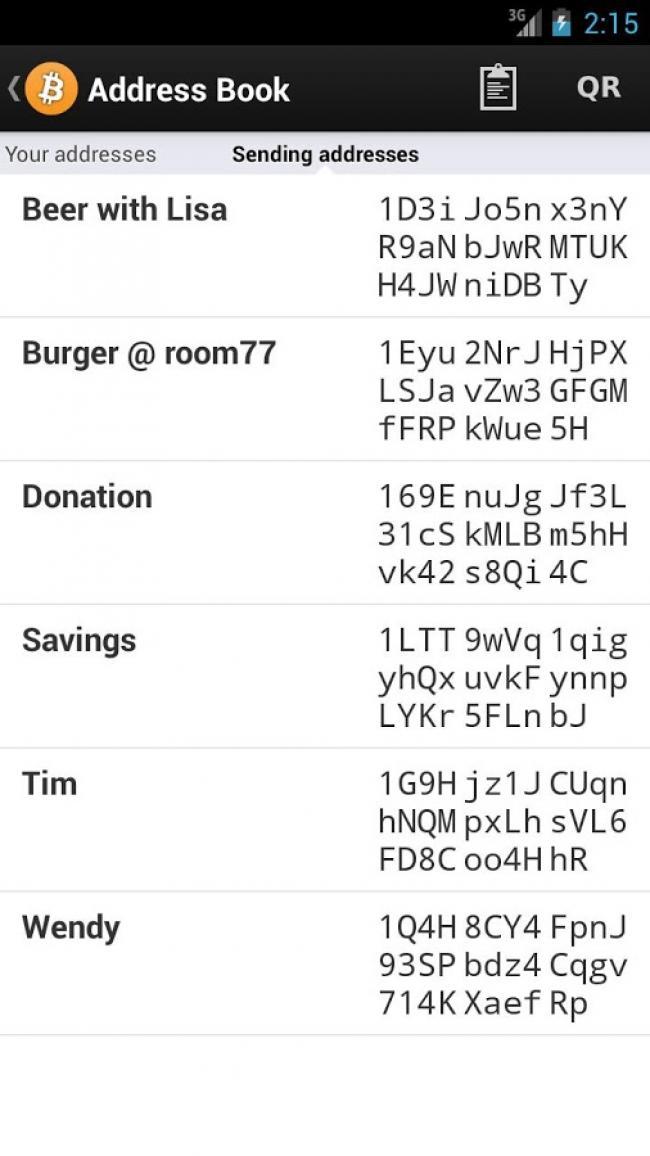Paste address from clipboard icon

coord(498,89)
